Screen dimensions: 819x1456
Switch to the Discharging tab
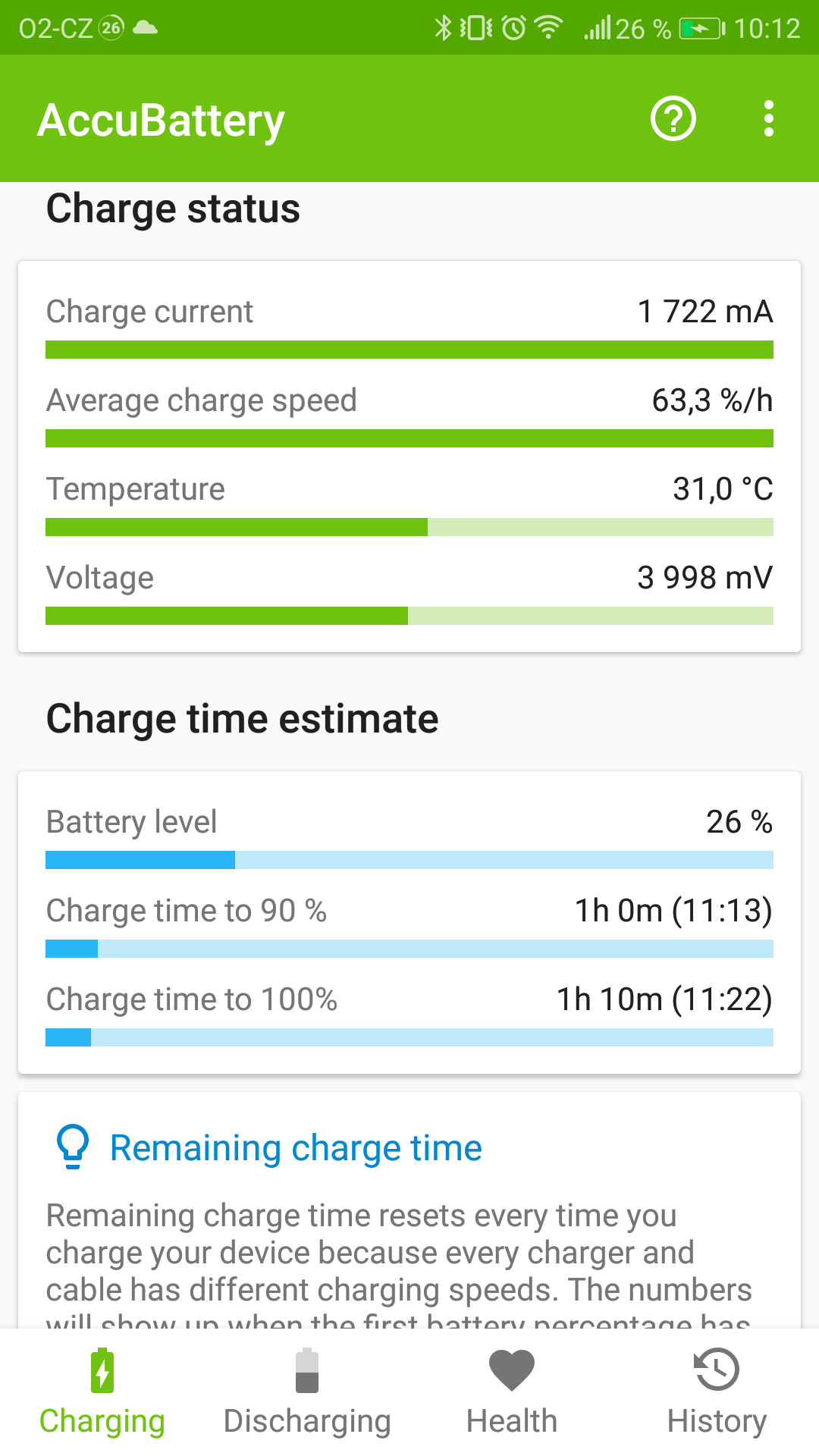(307, 1392)
